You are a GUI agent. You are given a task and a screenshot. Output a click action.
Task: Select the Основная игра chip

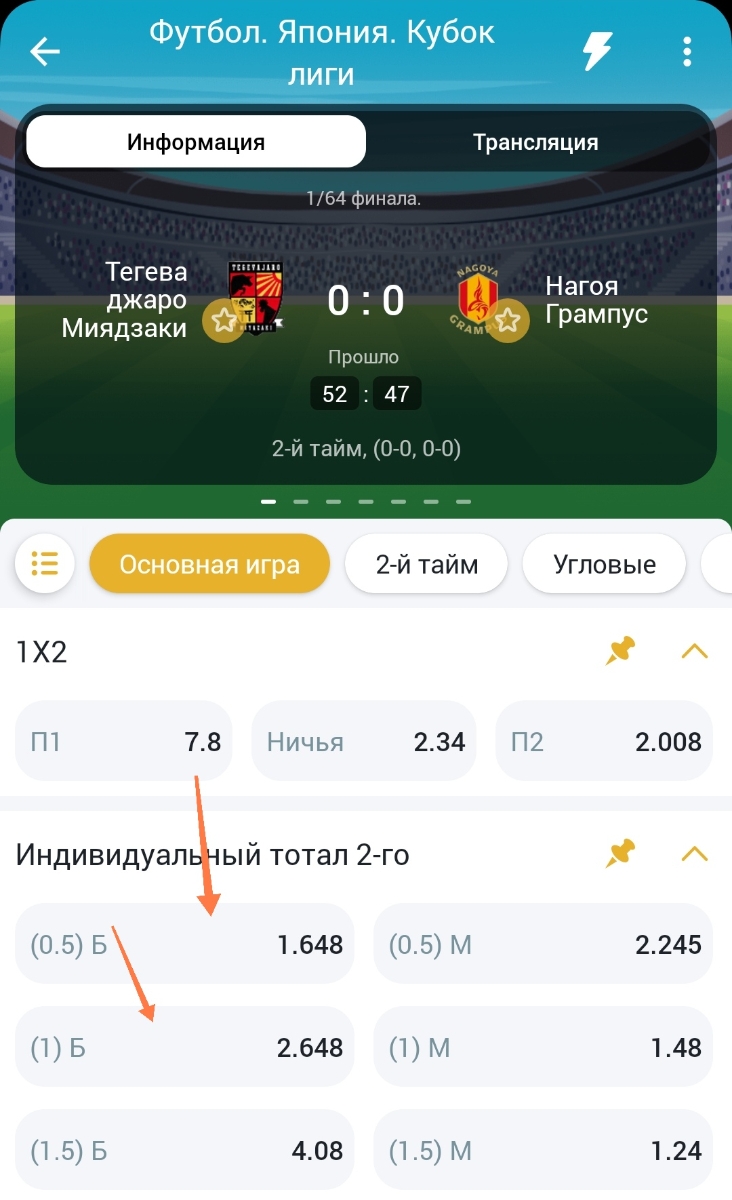(209, 564)
